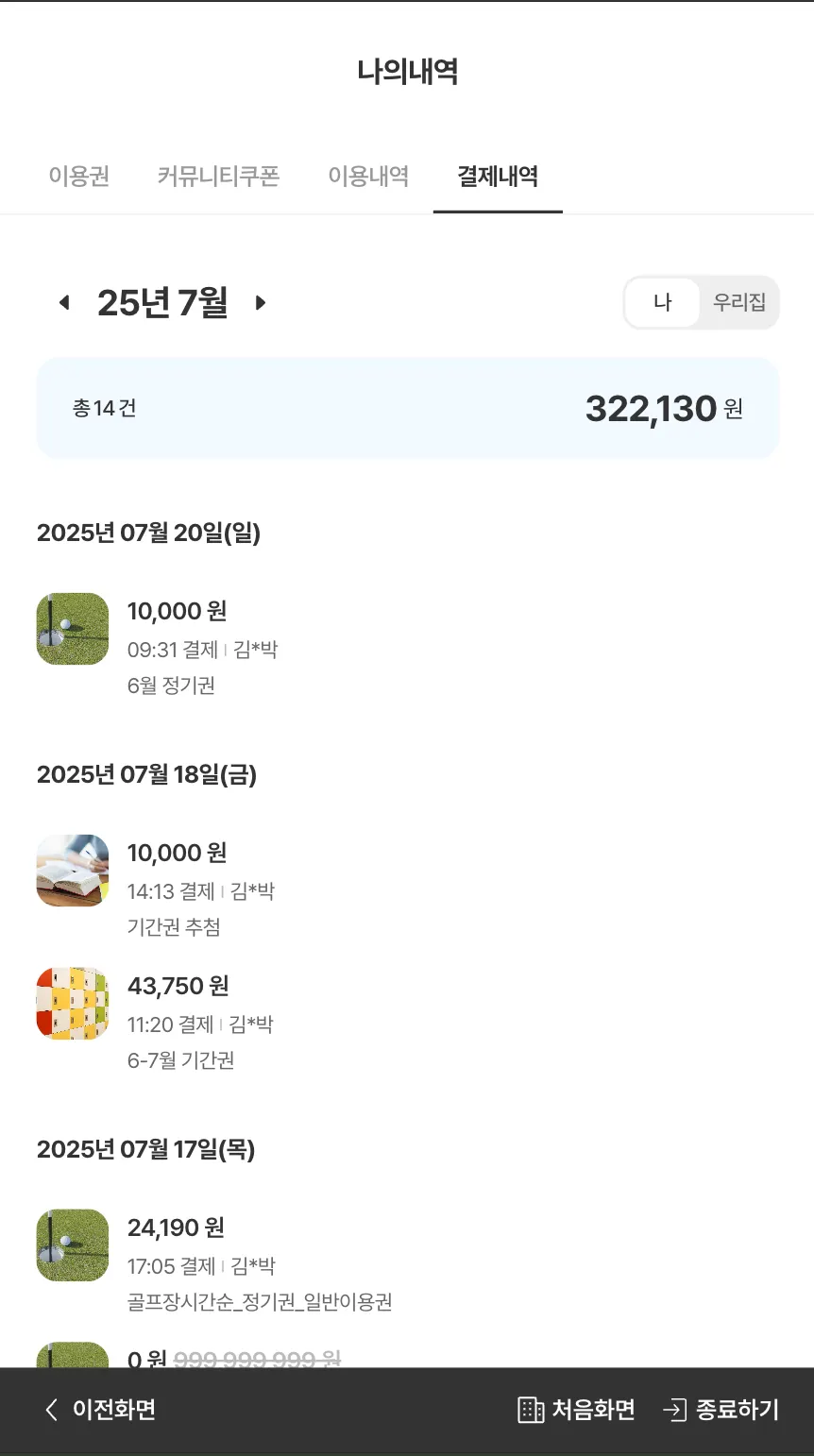Image resolution: width=814 pixels, height=1456 pixels.
Task: Select the 결제내역 tab
Action: point(498,176)
